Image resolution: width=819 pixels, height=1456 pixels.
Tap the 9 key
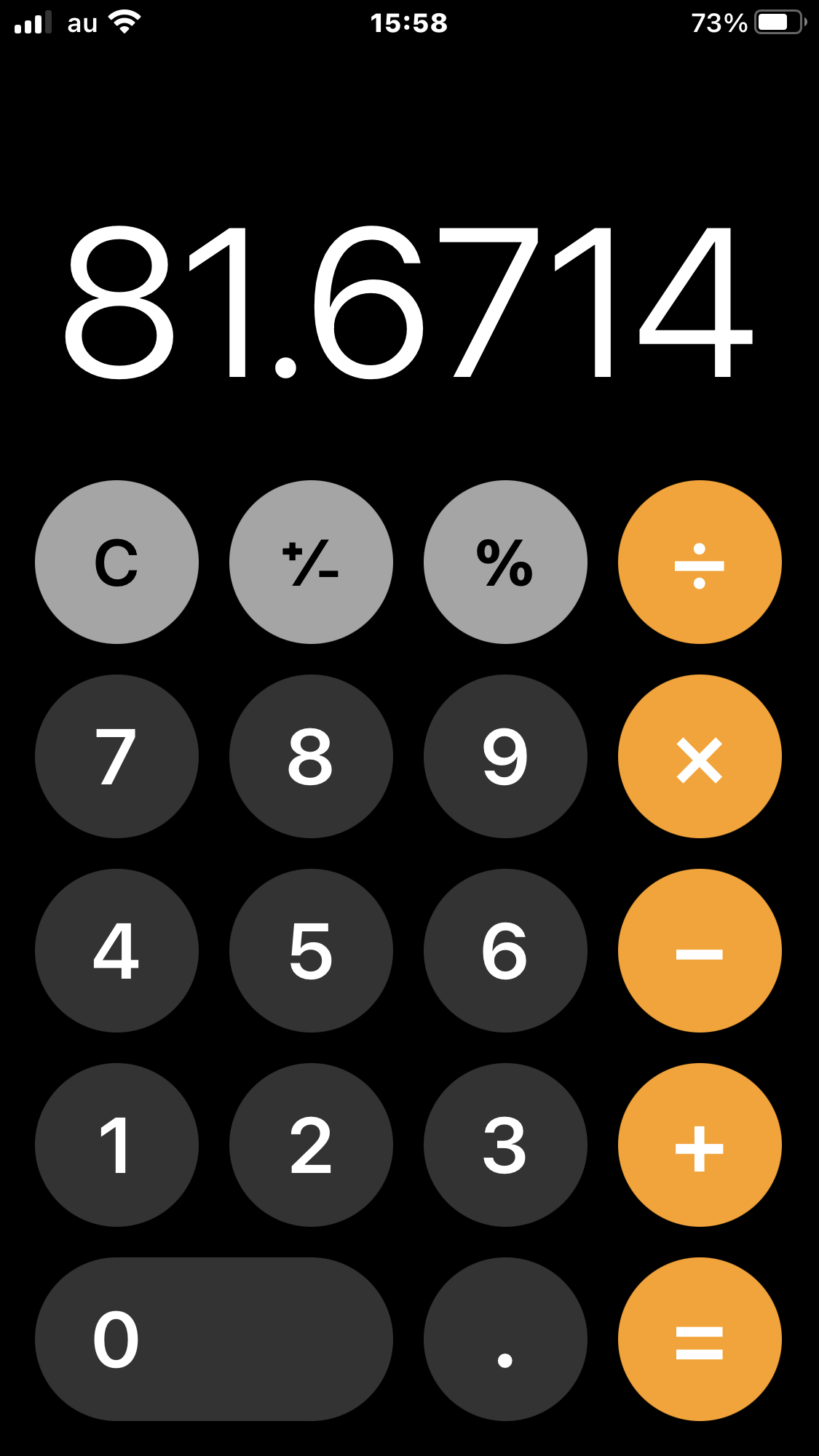point(505,757)
